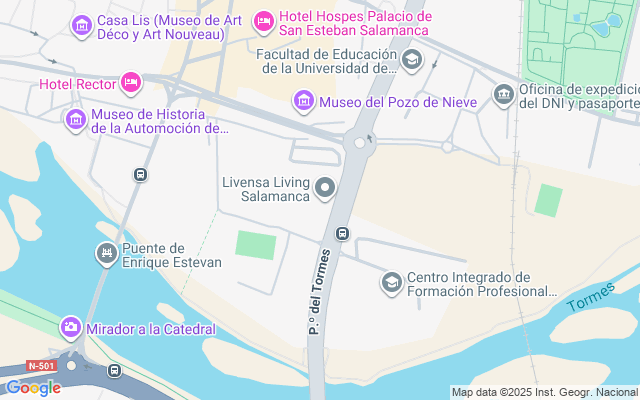
Task: Tap bus stop beside N-501 roundabout
Action: pyautogui.click(x=114, y=371)
